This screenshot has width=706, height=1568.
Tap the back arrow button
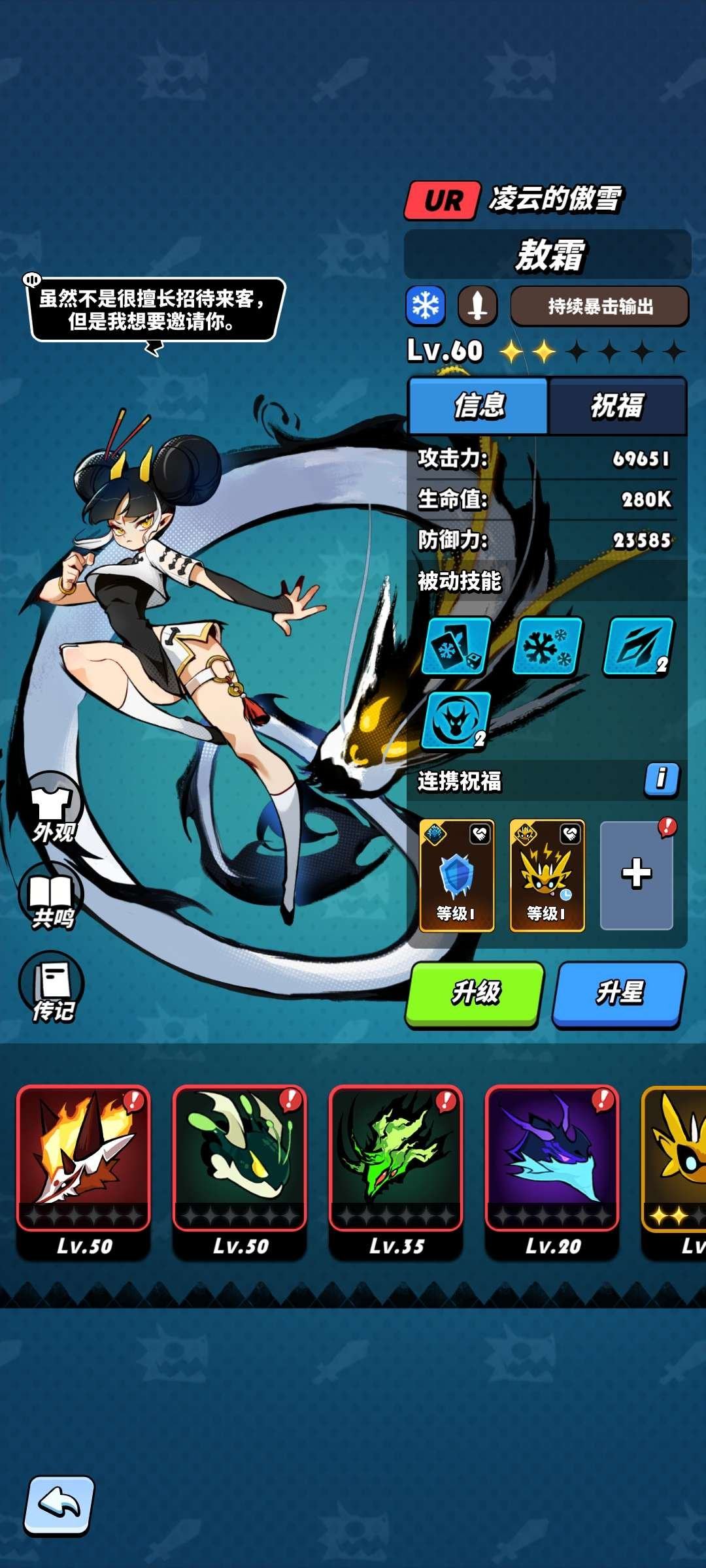[59, 1505]
